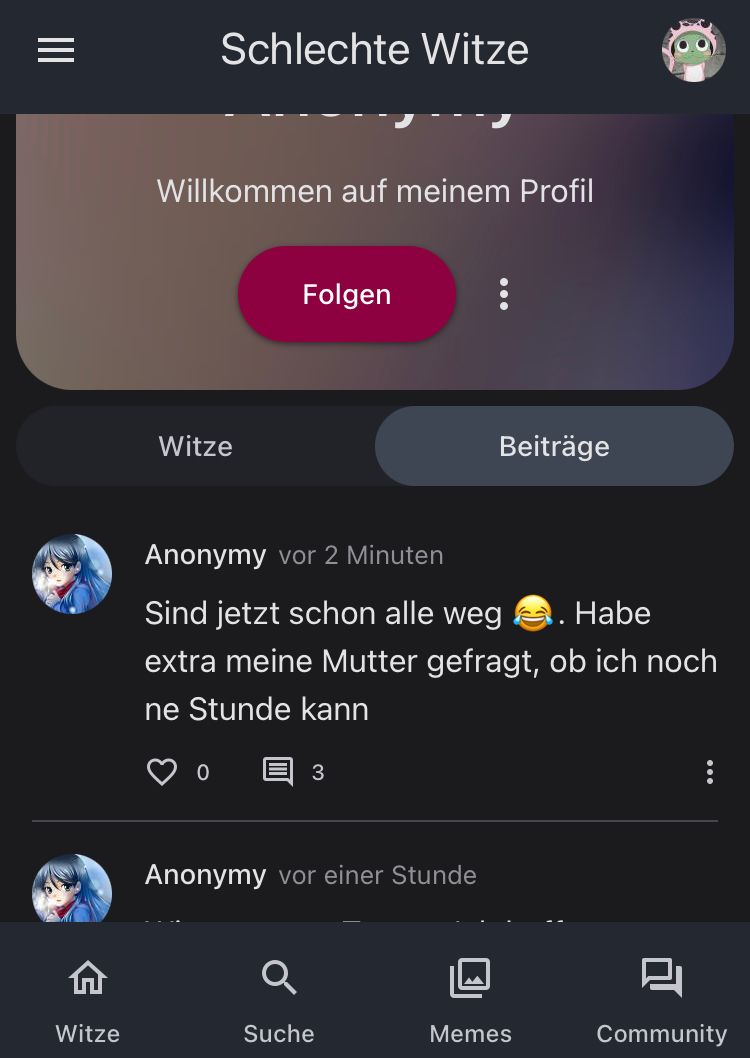The height and width of the screenshot is (1058, 750).
Task: Follow Anonymy with the Folgen button
Action: point(346,294)
